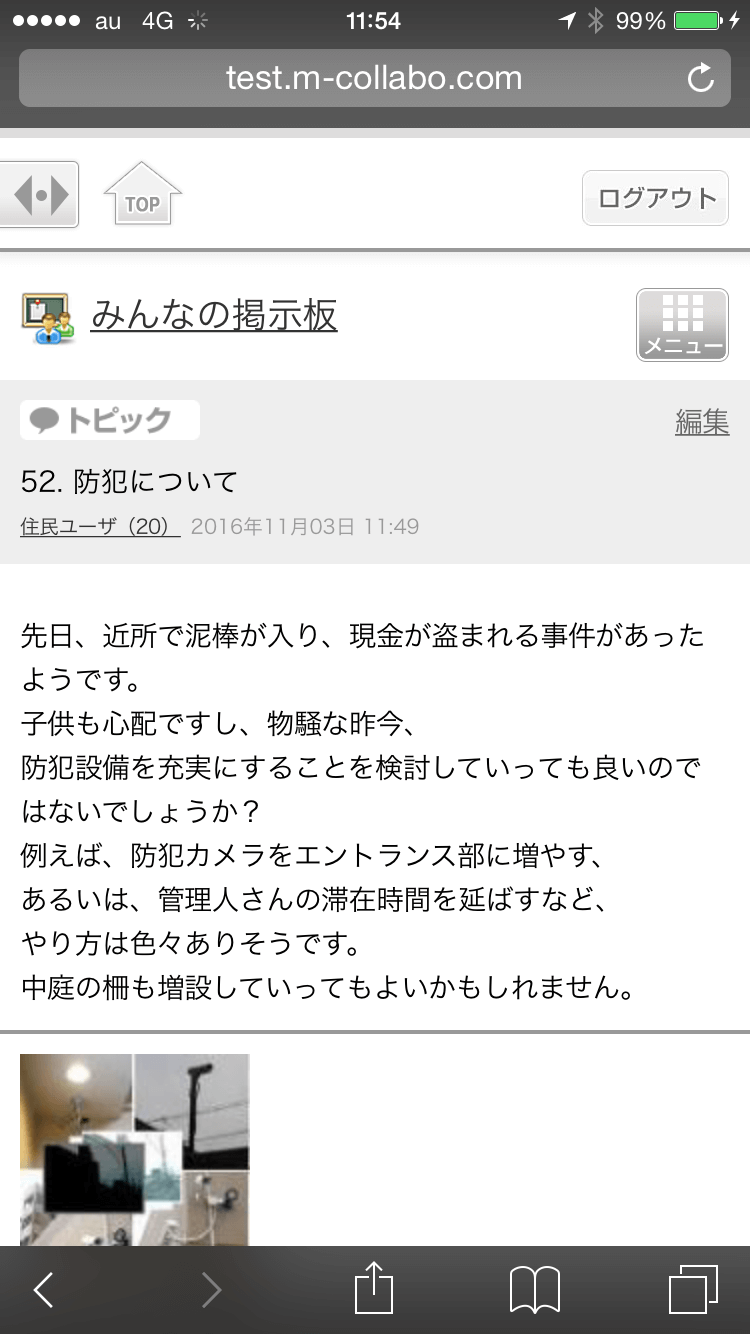The image size is (750, 1334).
Task: Open 住民ユーザ(20) profile link
Action: click(x=100, y=526)
